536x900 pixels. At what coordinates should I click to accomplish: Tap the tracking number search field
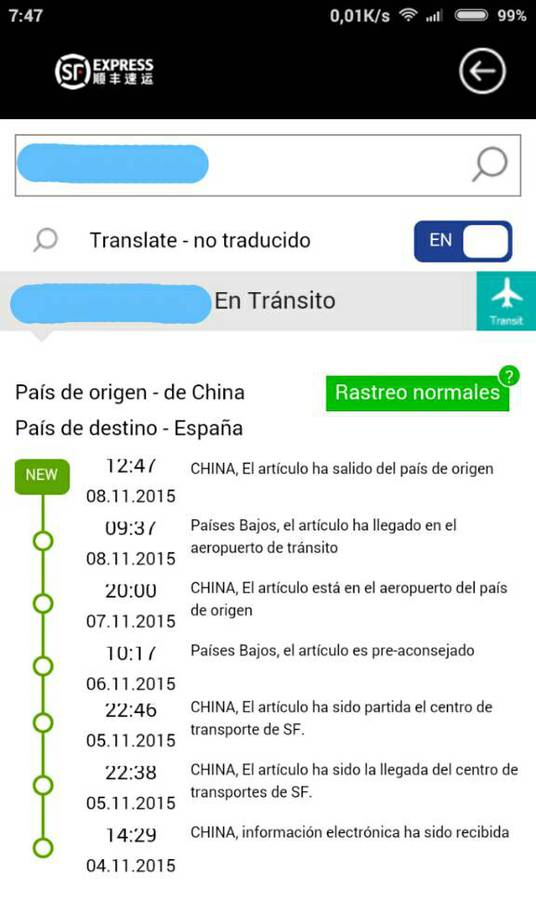click(x=267, y=165)
